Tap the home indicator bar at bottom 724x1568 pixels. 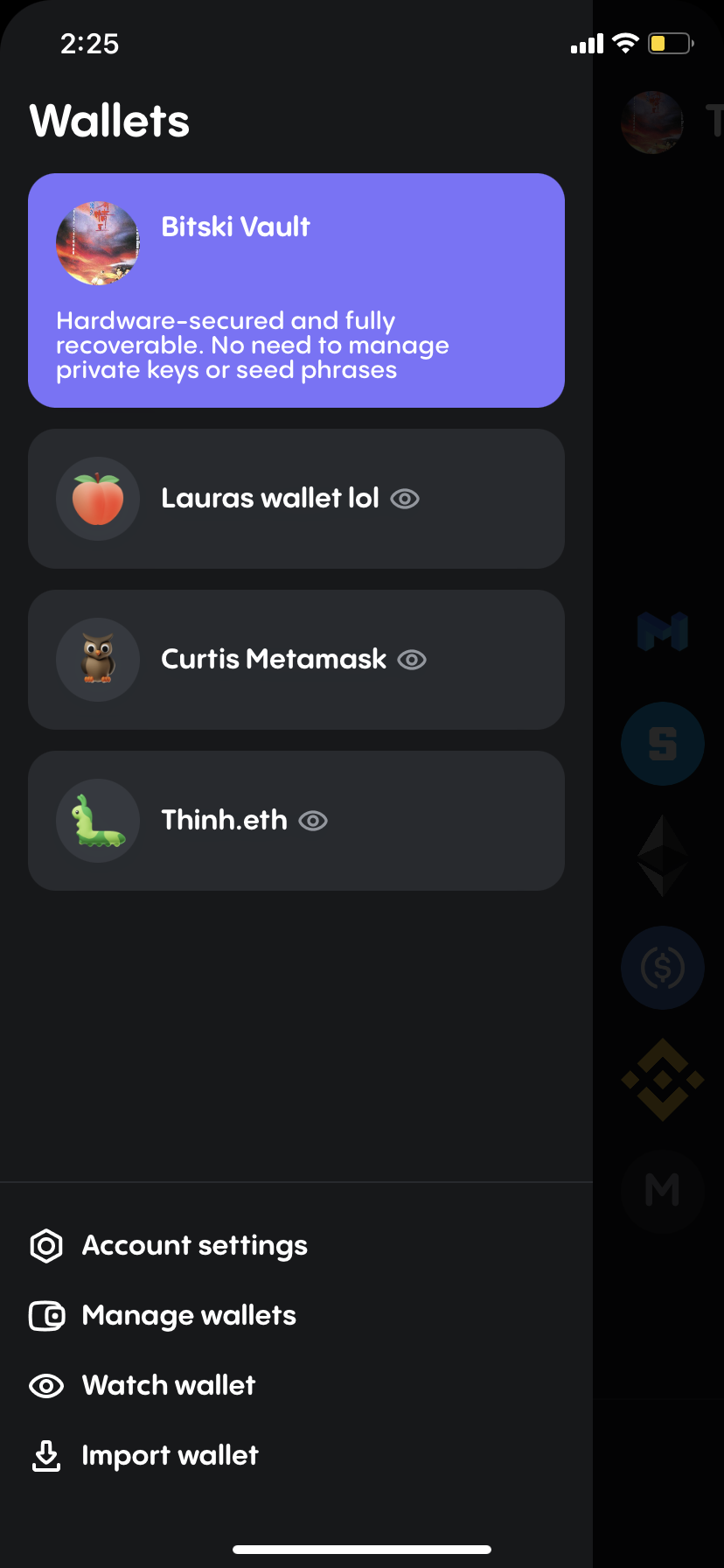point(362,1547)
